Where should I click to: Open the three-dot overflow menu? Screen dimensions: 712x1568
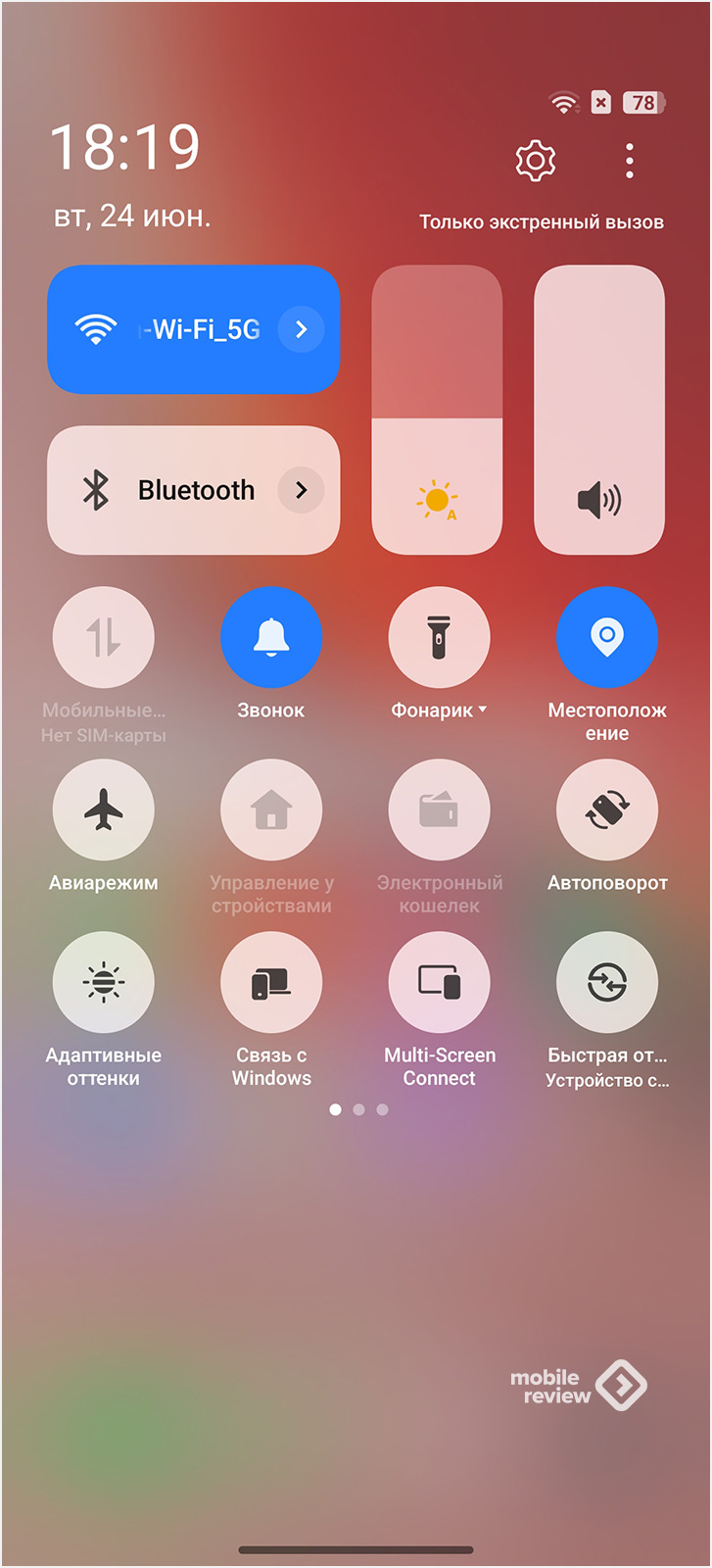click(x=629, y=161)
